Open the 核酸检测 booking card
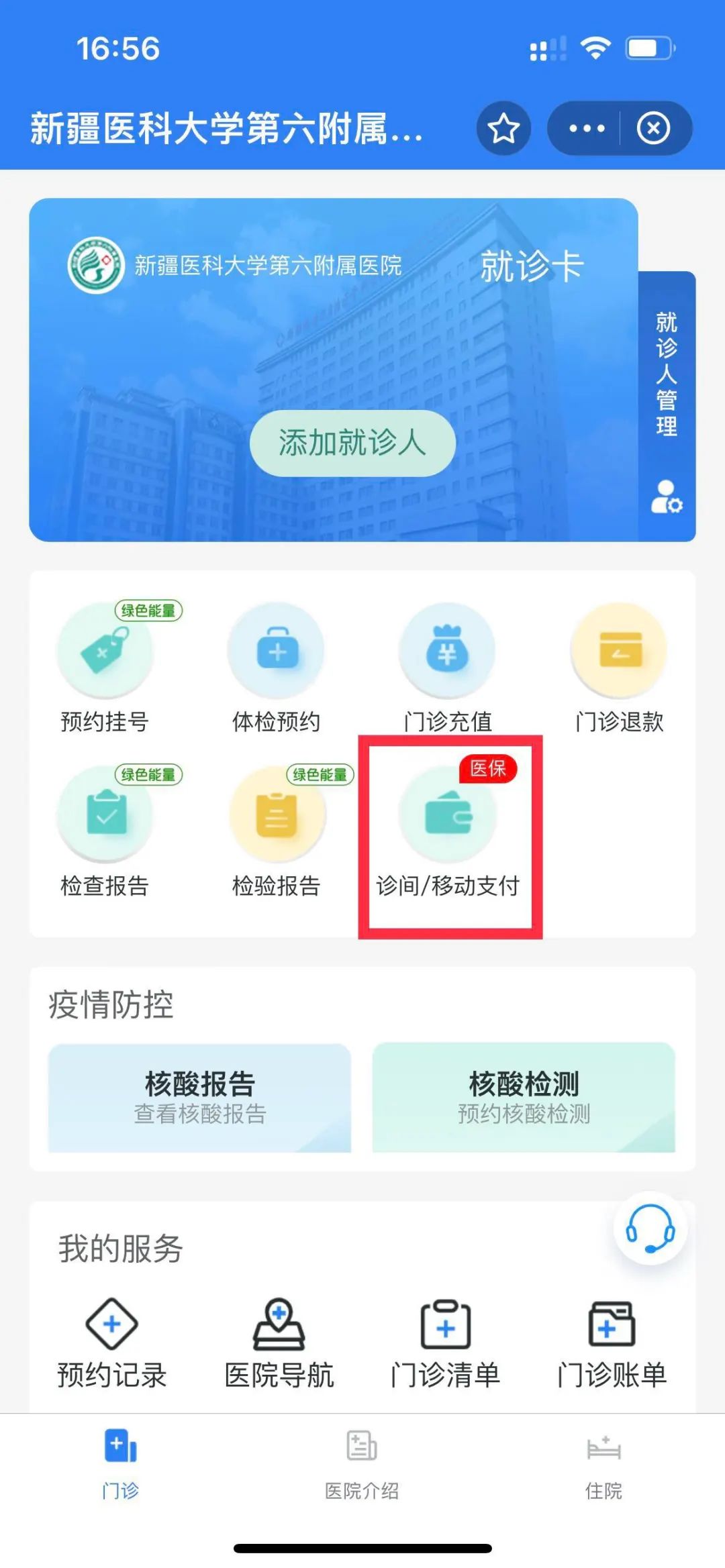725x1568 pixels. (524, 1098)
